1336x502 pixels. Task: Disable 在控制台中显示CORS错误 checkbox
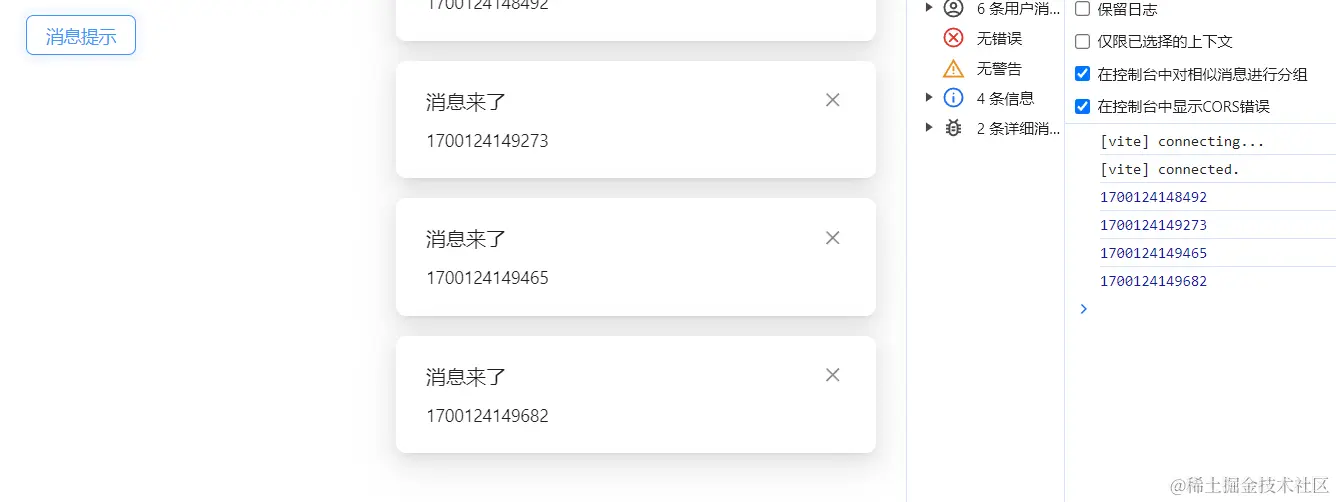click(1082, 106)
